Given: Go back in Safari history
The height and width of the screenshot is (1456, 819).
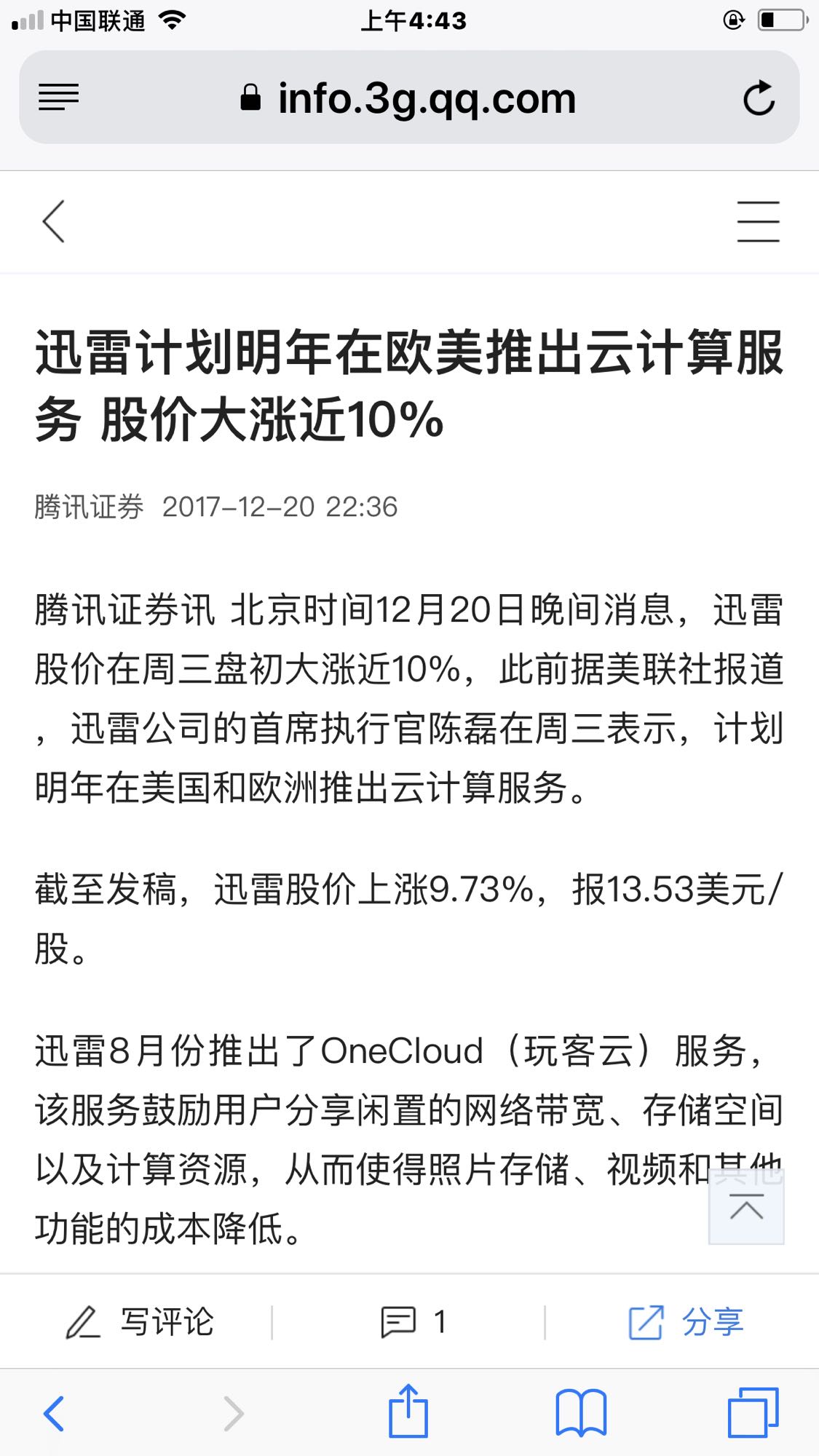Looking at the screenshot, I should point(55,1413).
